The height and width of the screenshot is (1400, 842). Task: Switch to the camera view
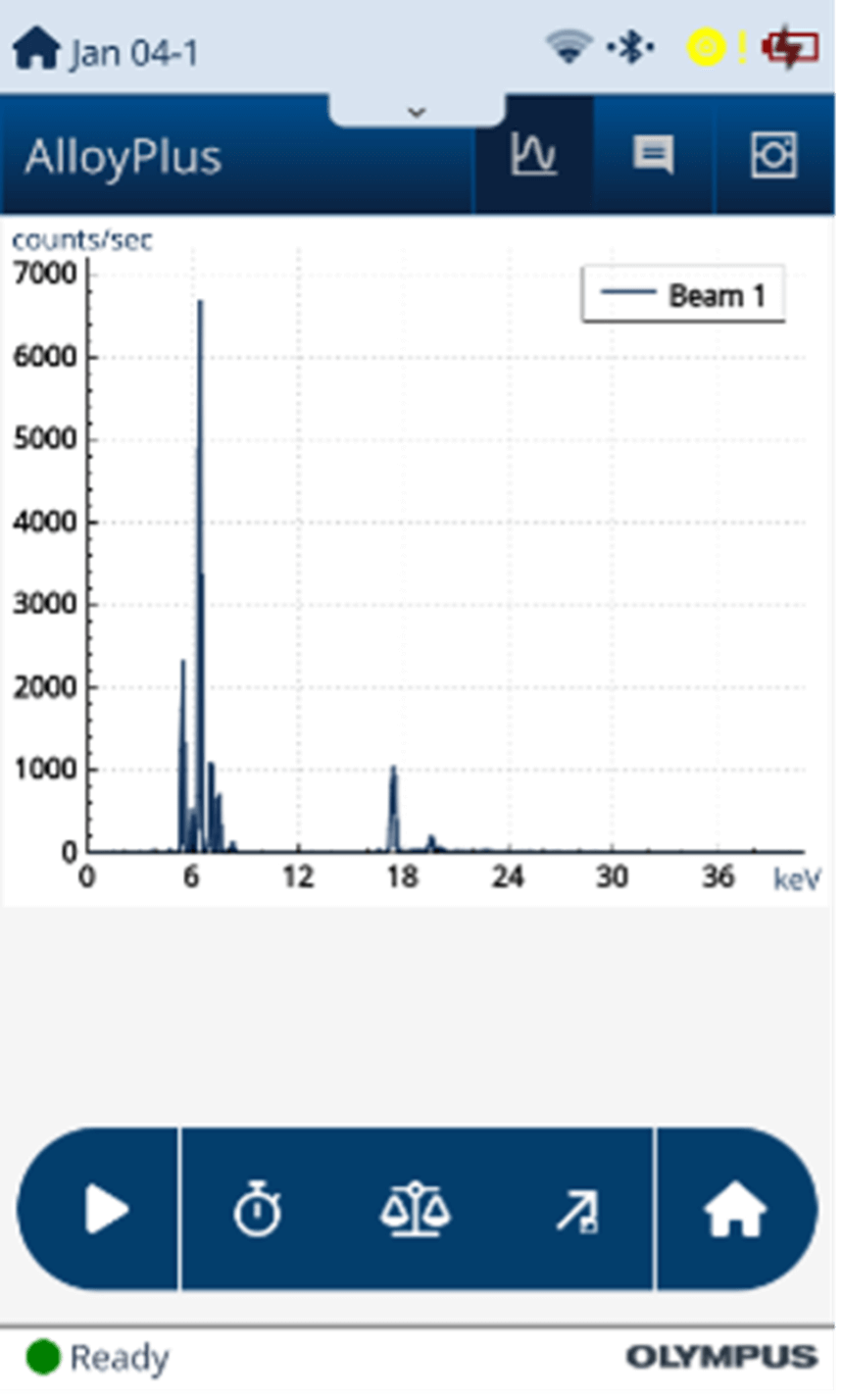pyautogui.click(x=774, y=156)
